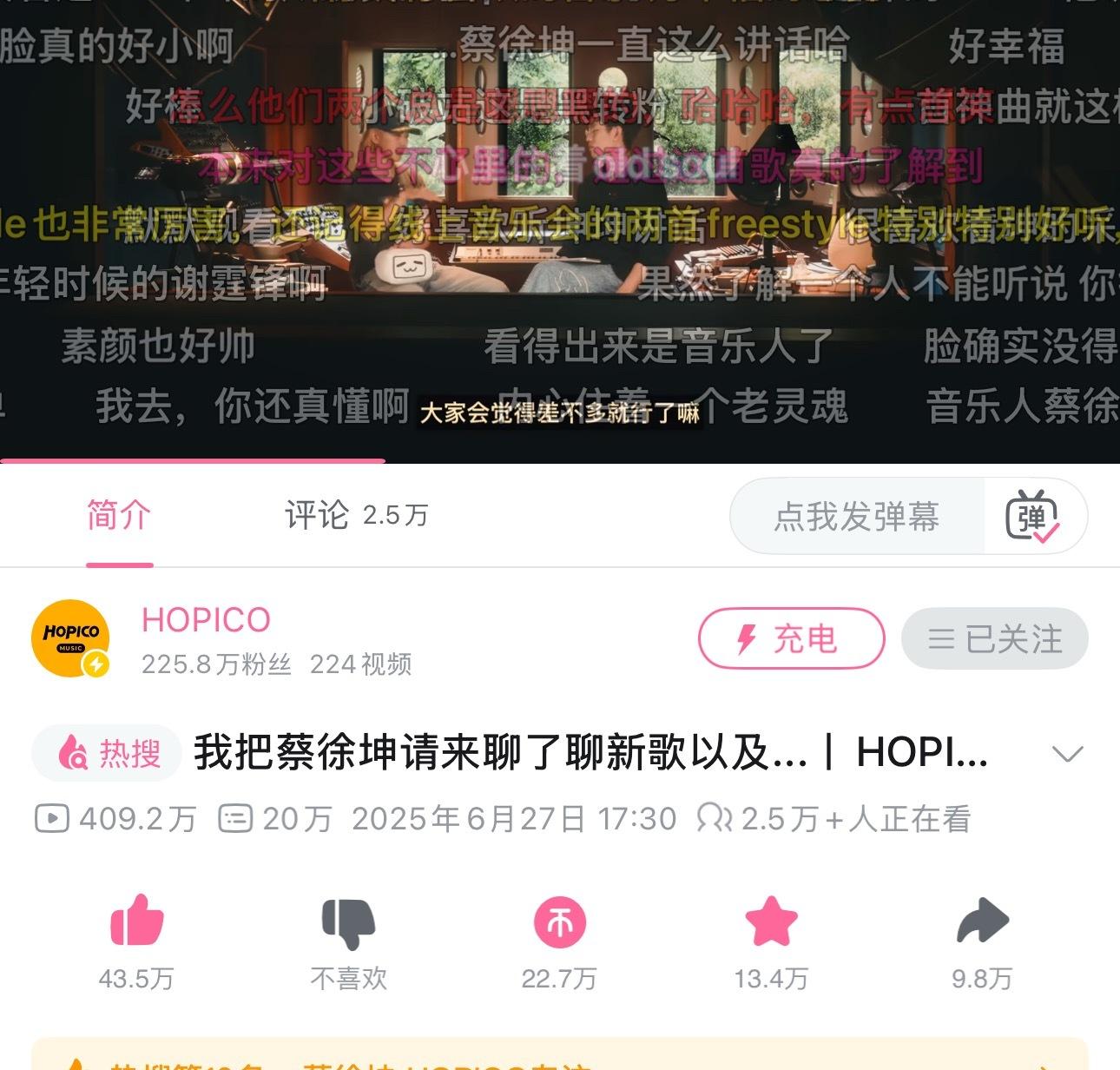Tap the 已关注 following button

994,639
